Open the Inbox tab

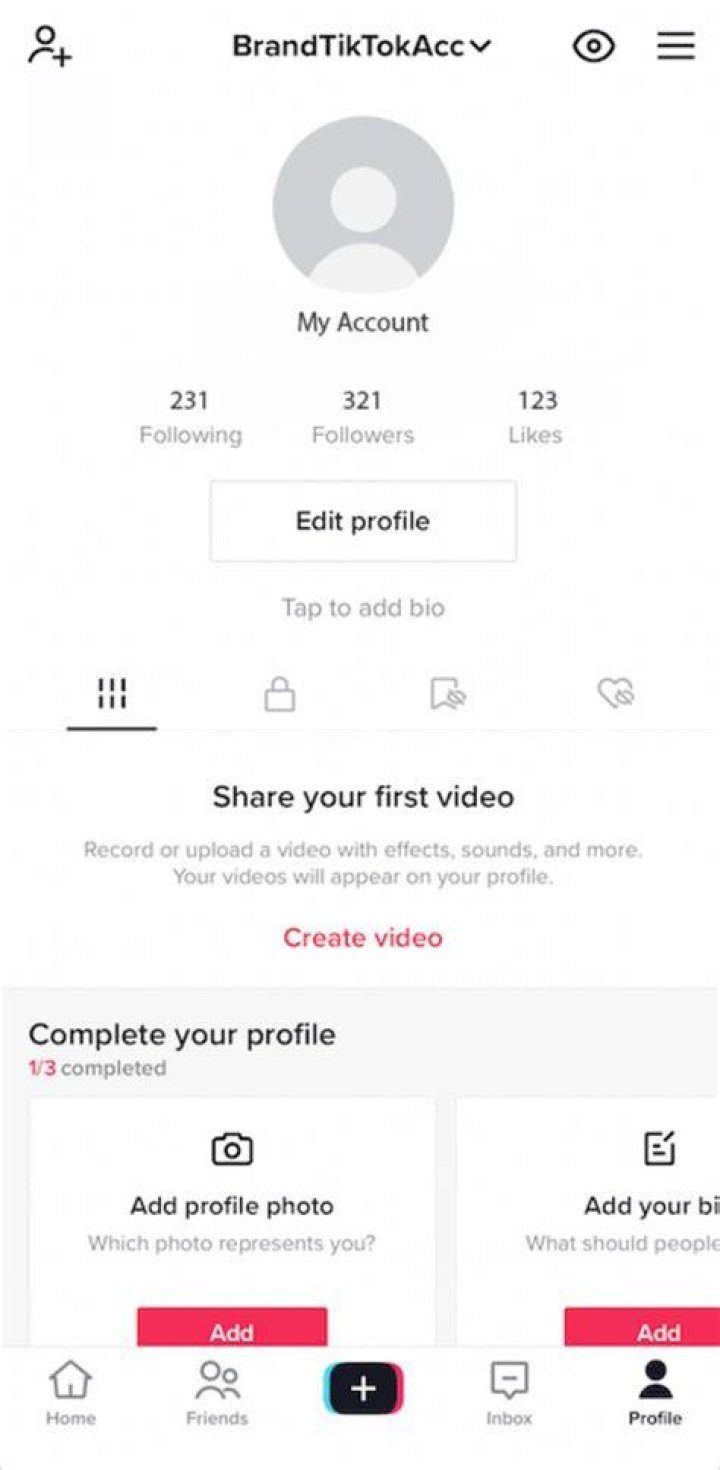(x=509, y=1392)
